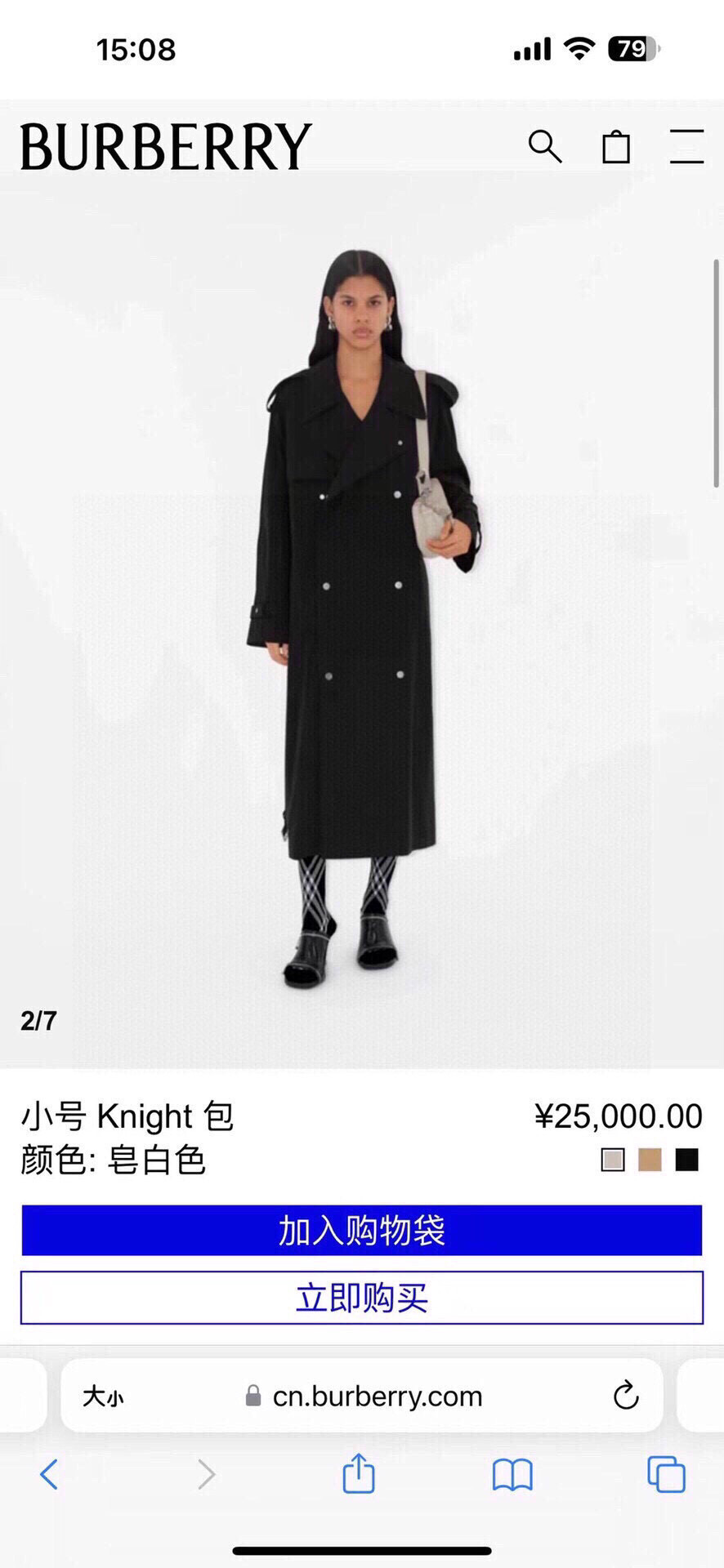Screen dimensions: 724x1568
Task: Open the 大小 text size menu
Action: (x=103, y=1396)
